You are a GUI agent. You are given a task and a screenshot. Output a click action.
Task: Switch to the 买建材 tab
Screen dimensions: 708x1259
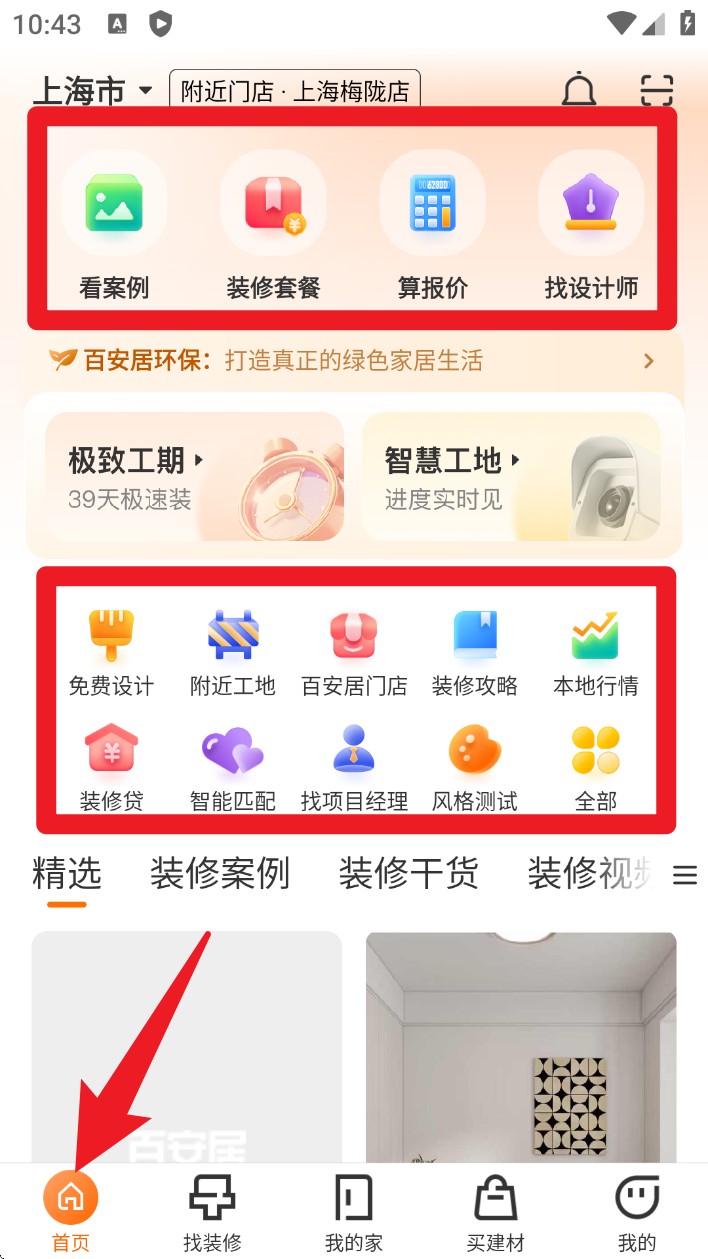click(x=495, y=1213)
